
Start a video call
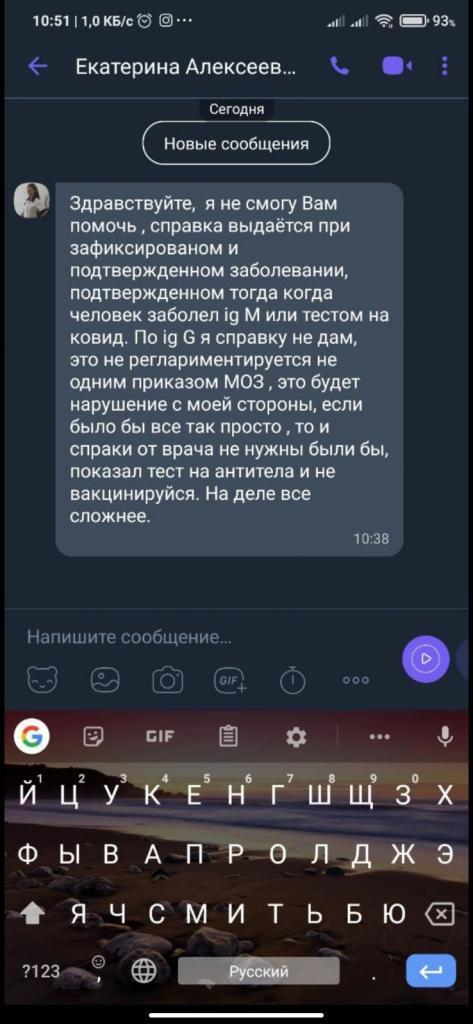(x=397, y=66)
